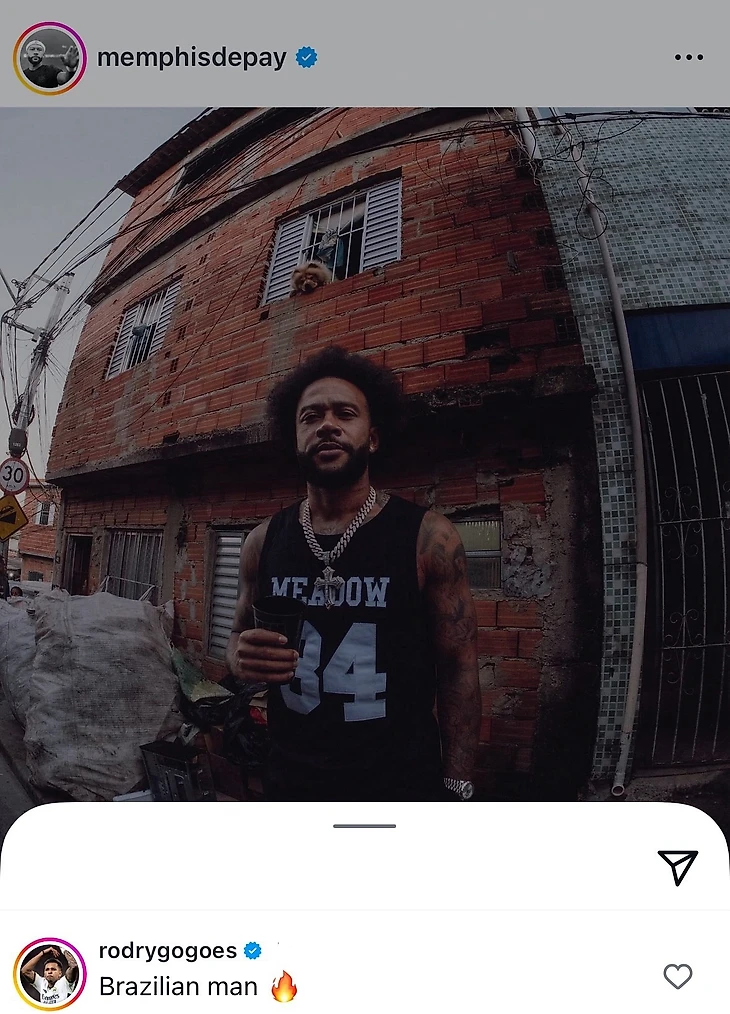730x1014 pixels.
Task: Like rodrygogoes' comment with the heart
Action: click(677, 976)
